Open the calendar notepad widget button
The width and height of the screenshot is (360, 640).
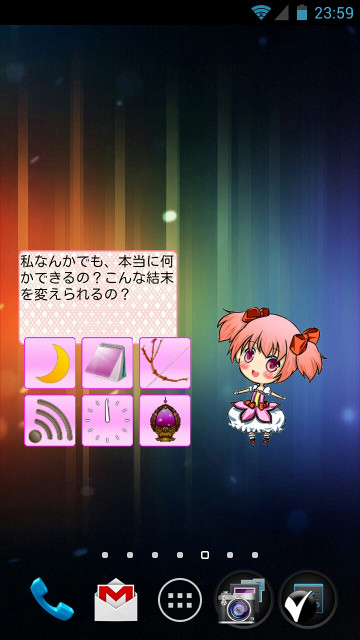tap(107, 363)
